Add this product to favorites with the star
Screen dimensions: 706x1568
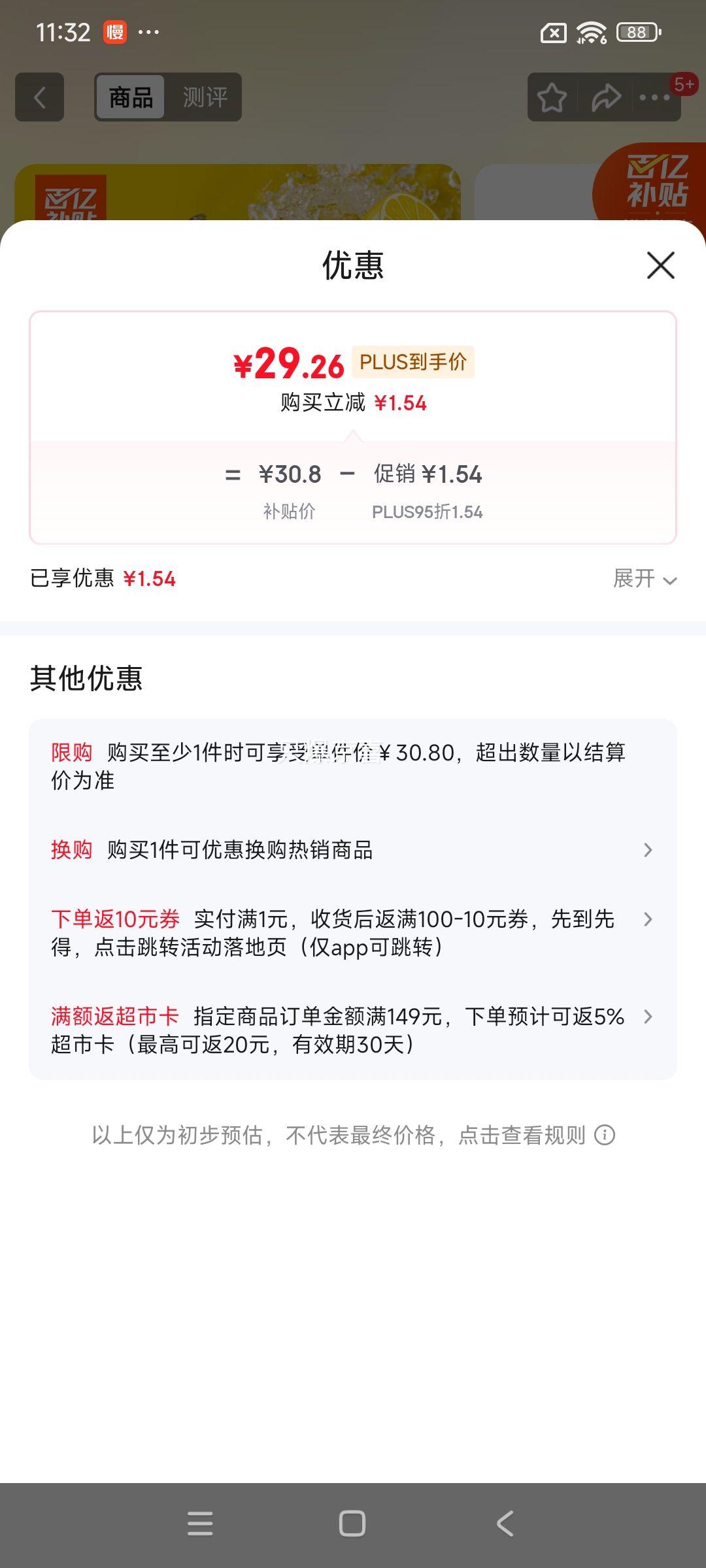pos(552,98)
